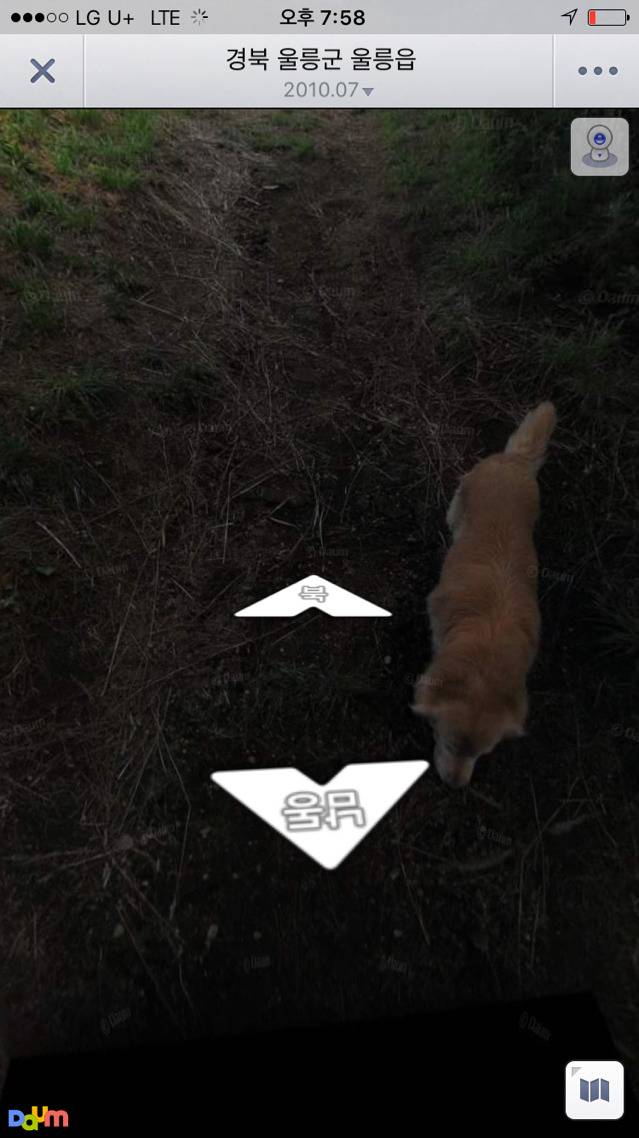Tap the road view camera icon

pos(599,146)
